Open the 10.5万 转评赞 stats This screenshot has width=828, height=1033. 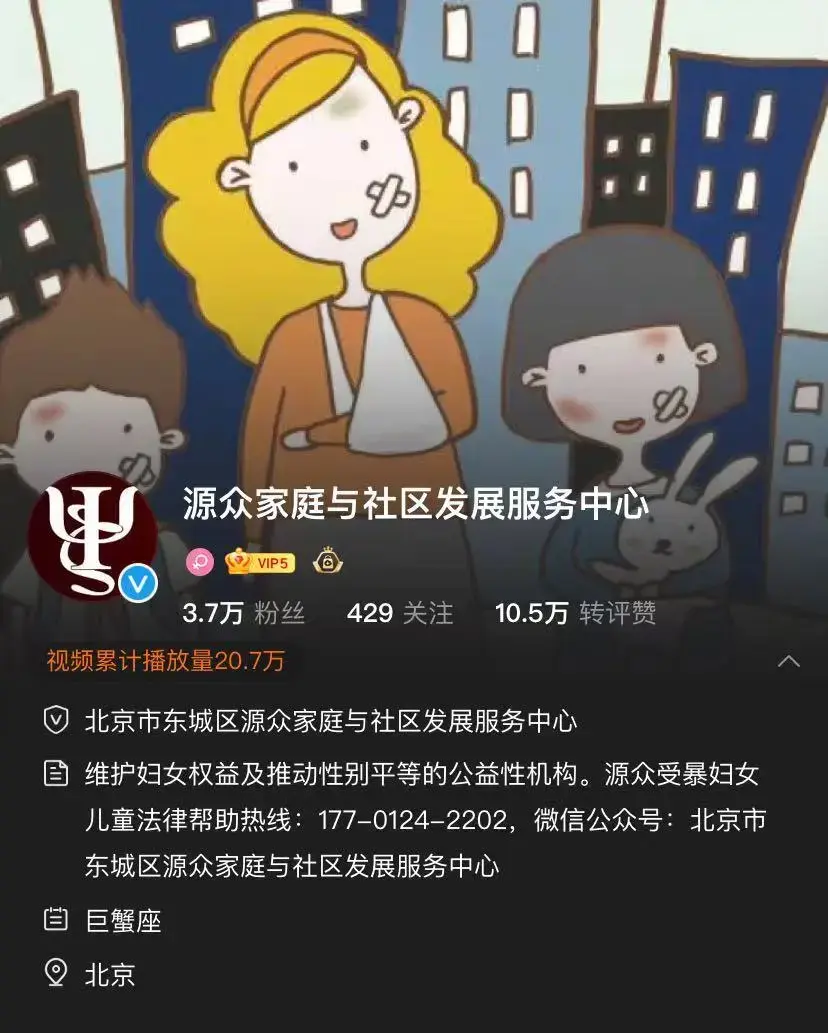click(574, 613)
